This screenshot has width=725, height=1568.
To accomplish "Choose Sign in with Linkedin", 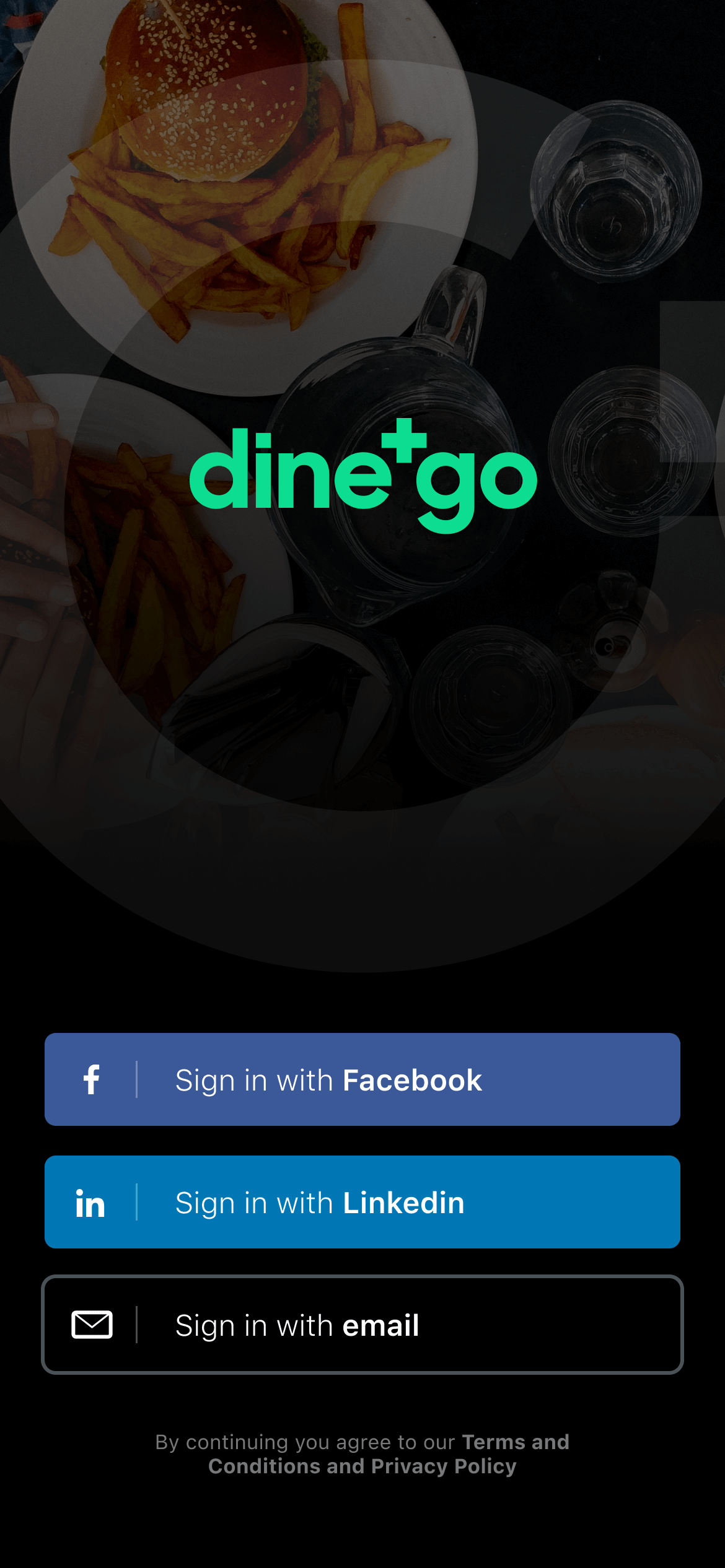I will pyautogui.click(x=362, y=1202).
